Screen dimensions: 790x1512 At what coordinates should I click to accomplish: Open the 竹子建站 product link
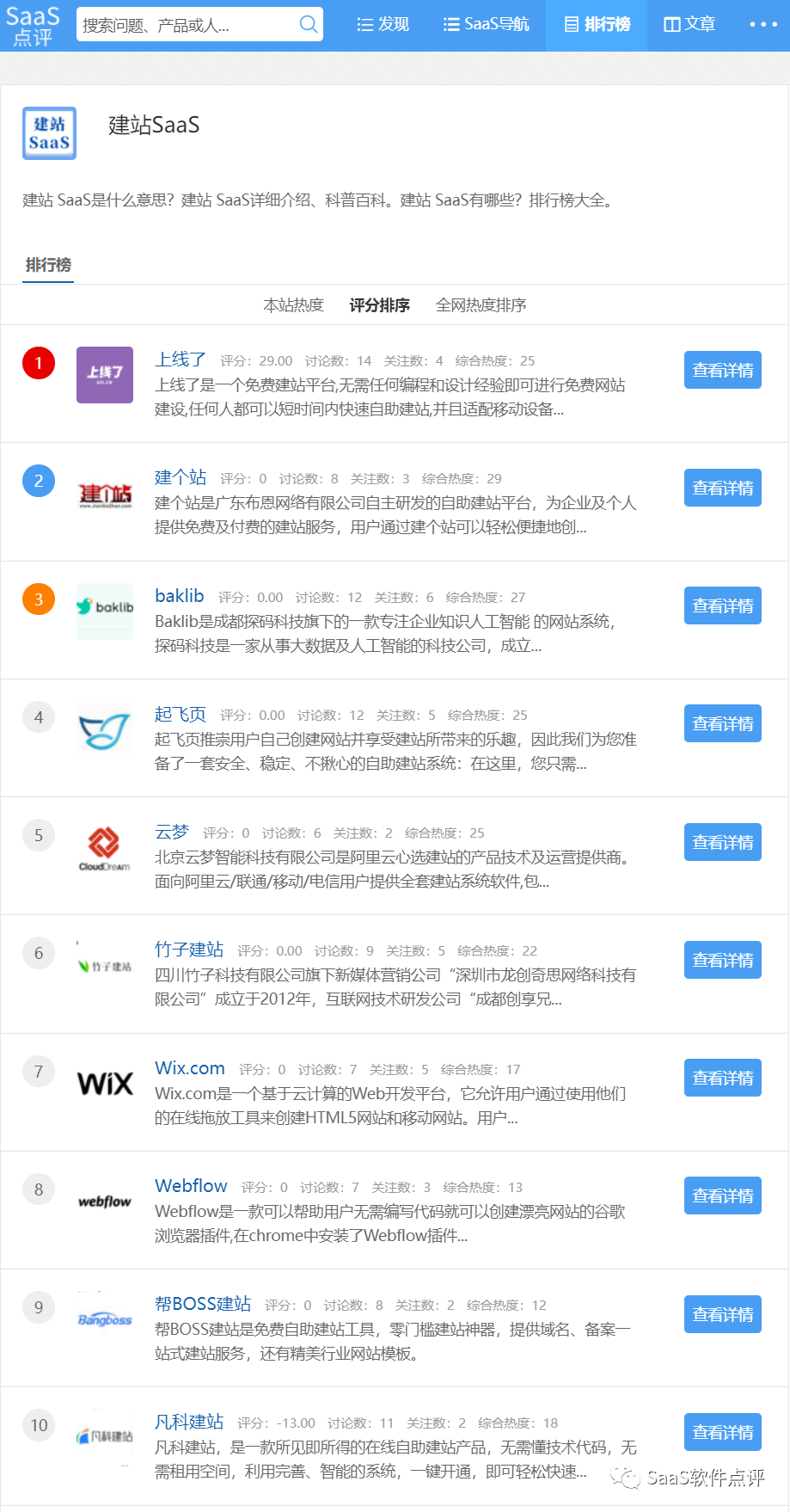point(189,950)
